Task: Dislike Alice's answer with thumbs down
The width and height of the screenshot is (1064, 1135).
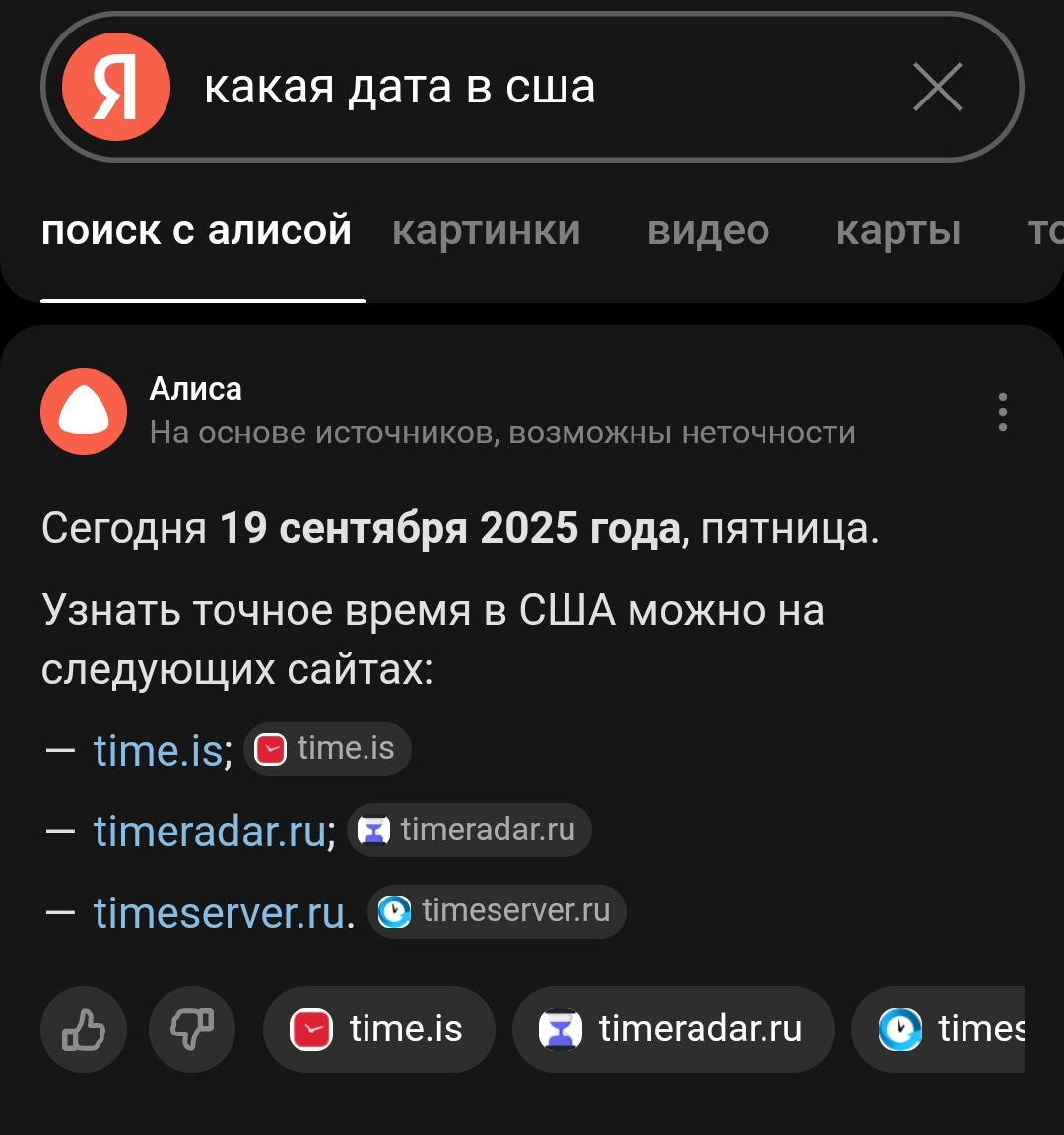Action: 192,1030
